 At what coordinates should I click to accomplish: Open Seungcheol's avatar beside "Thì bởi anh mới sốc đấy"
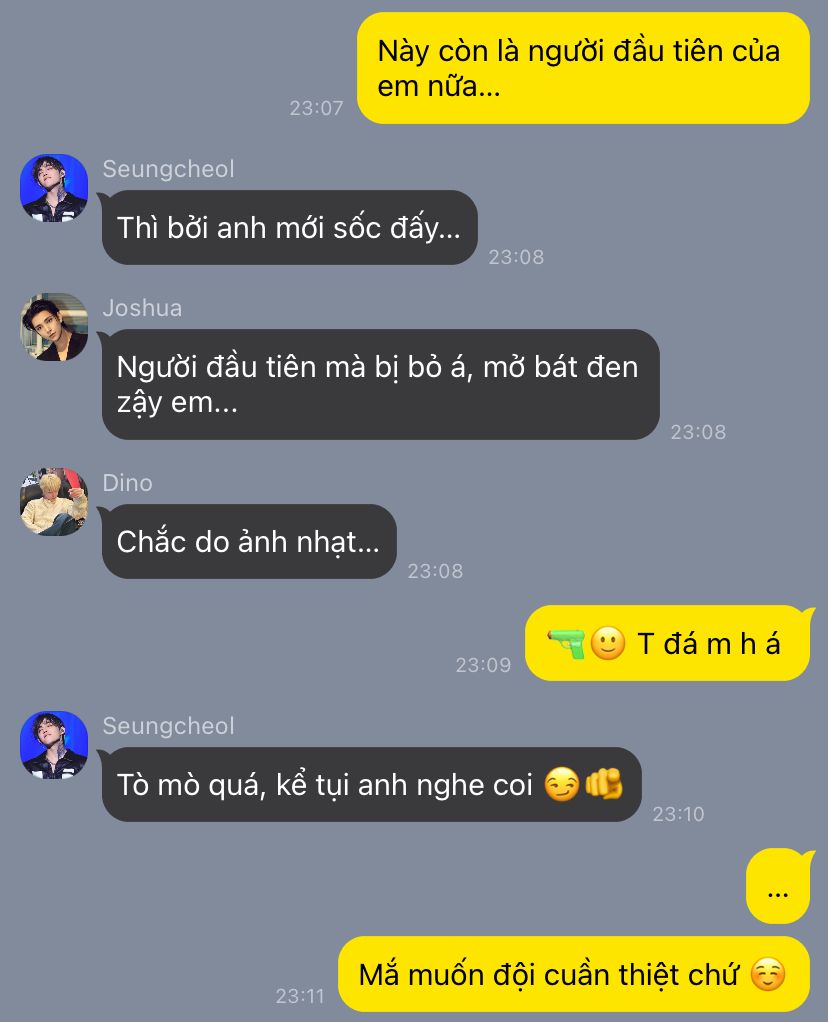(x=54, y=188)
